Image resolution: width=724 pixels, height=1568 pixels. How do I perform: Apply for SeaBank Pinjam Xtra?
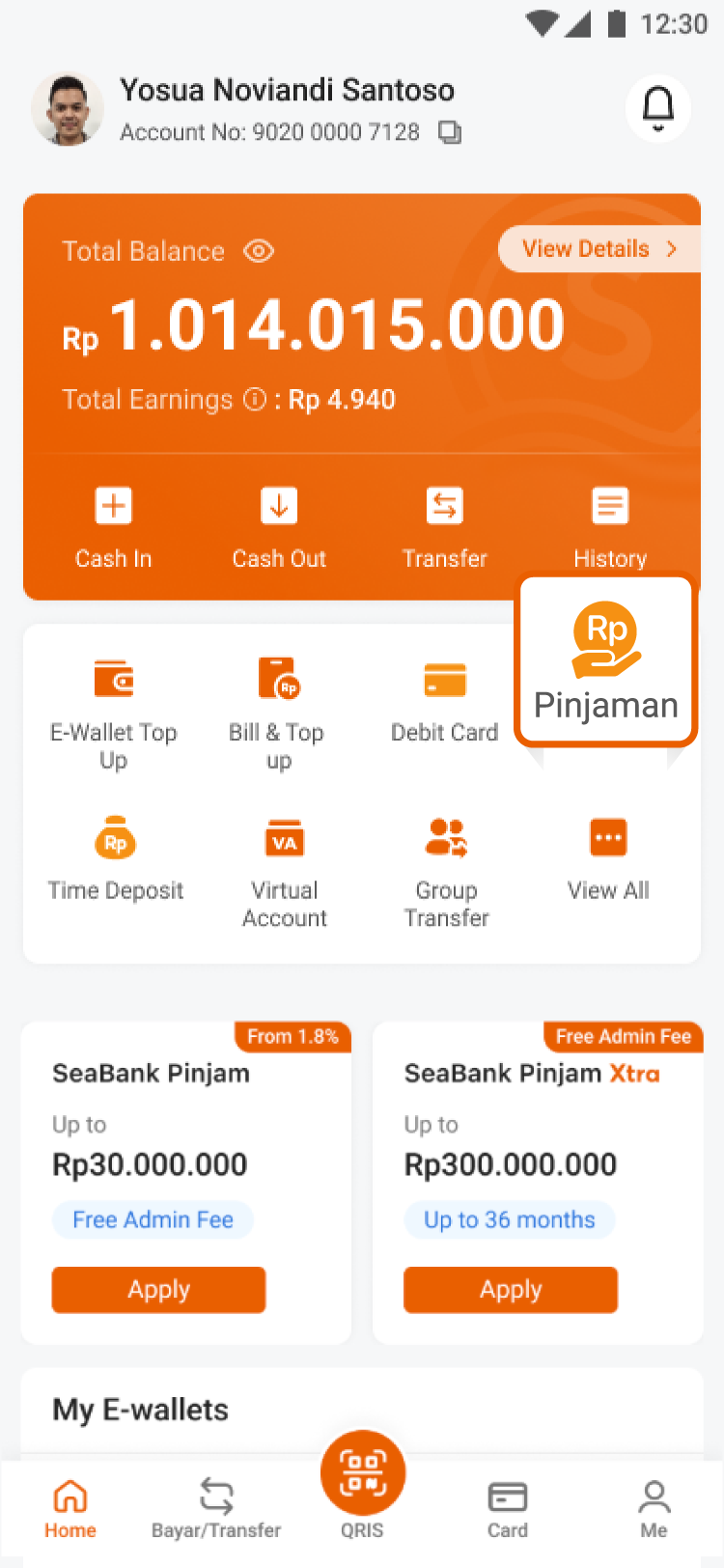coord(511,1289)
